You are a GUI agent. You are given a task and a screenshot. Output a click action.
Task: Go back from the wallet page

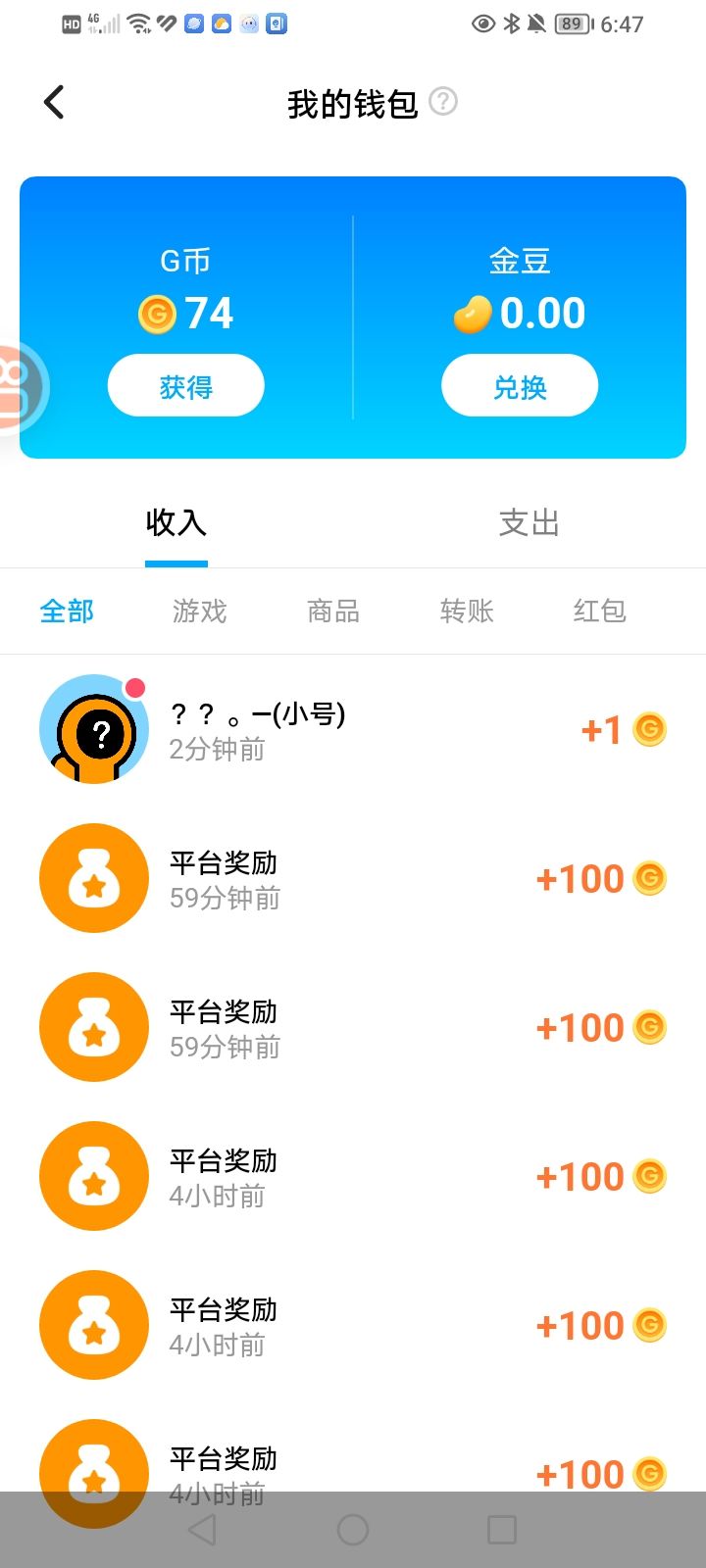point(54,102)
